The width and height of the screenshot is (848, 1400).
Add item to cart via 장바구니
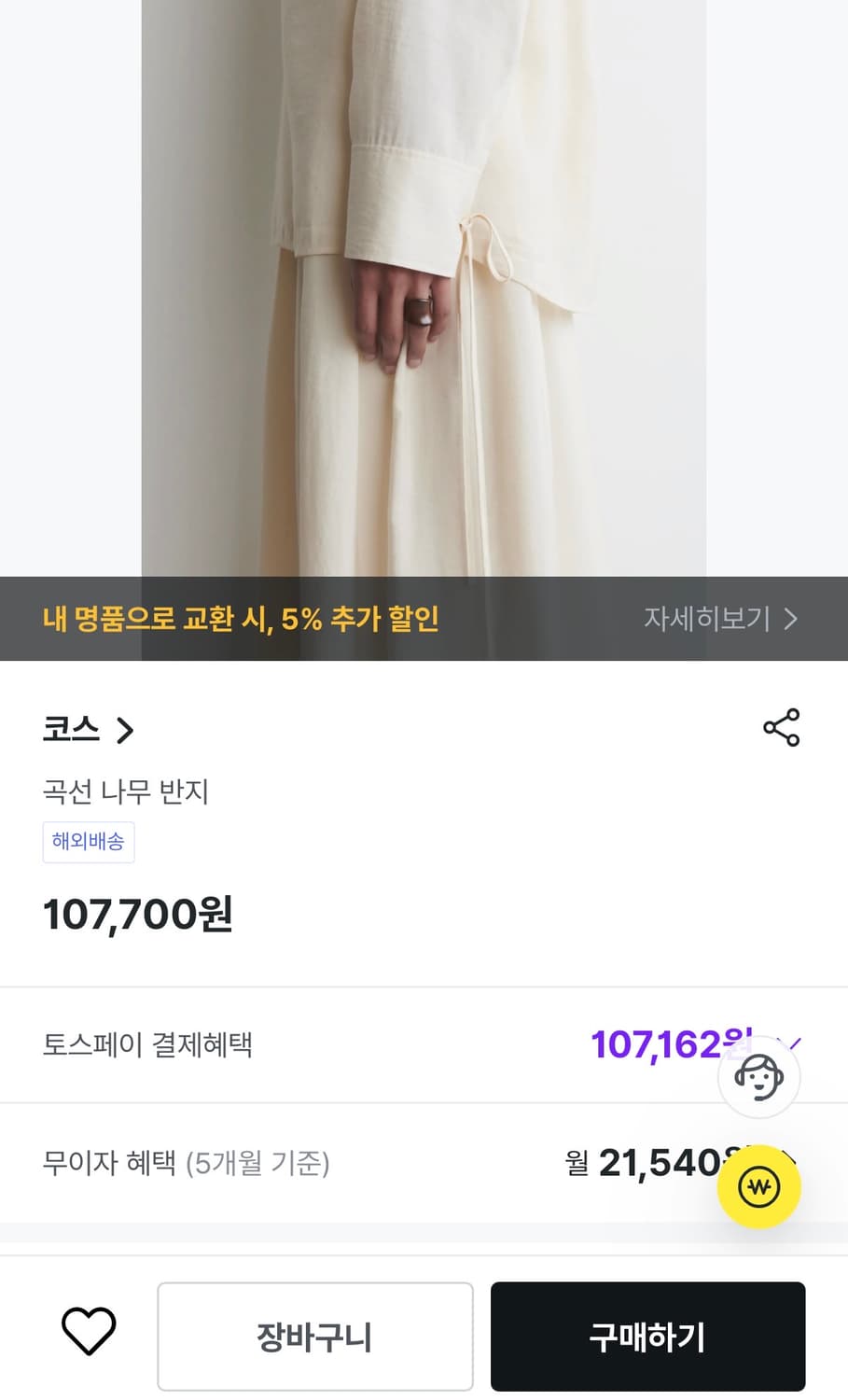(x=315, y=1336)
